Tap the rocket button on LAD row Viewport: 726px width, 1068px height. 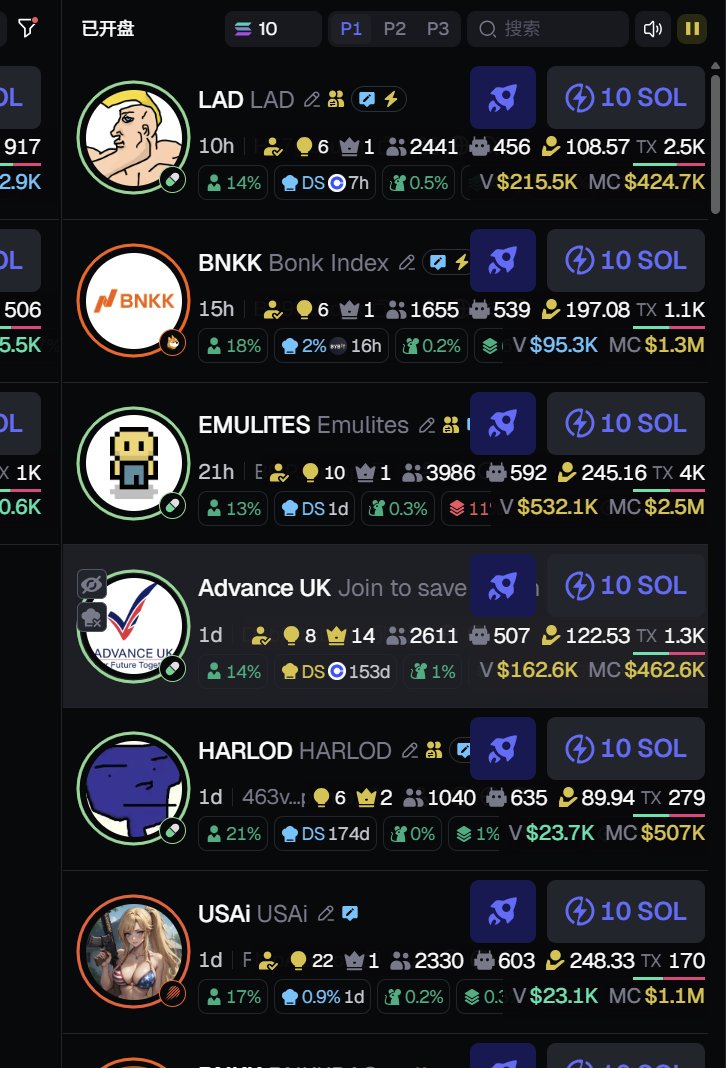[502, 98]
